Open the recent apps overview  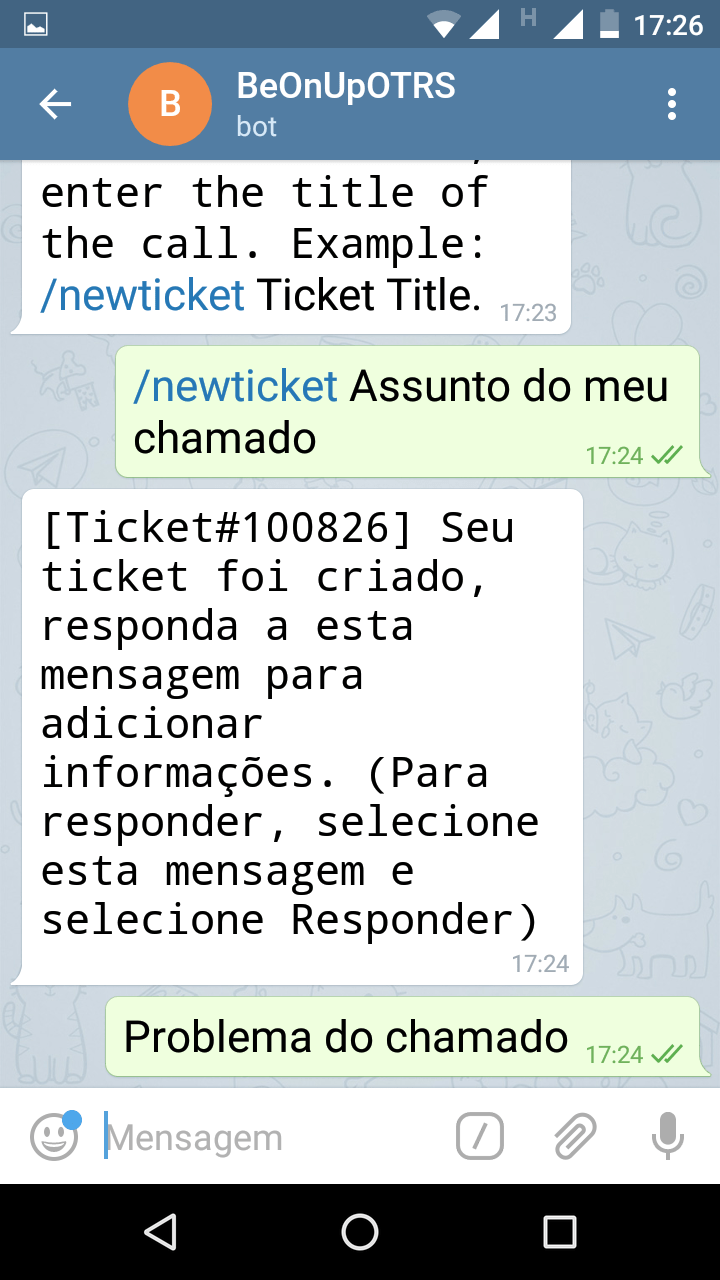(559, 1232)
